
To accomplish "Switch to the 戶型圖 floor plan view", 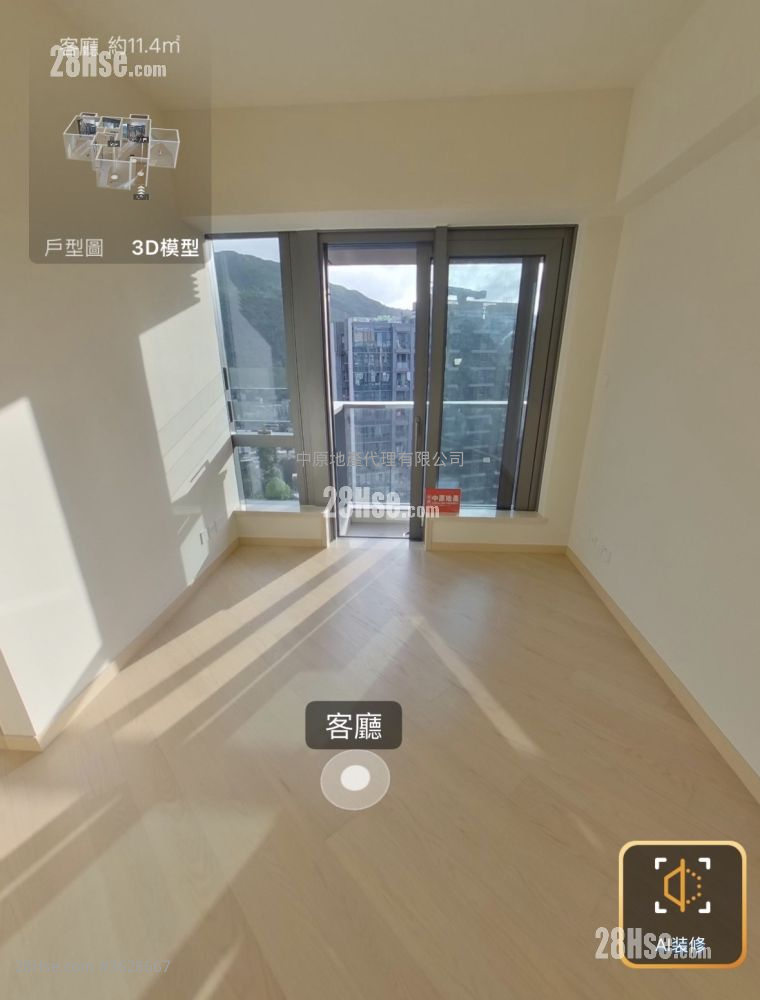I will tap(74, 248).
